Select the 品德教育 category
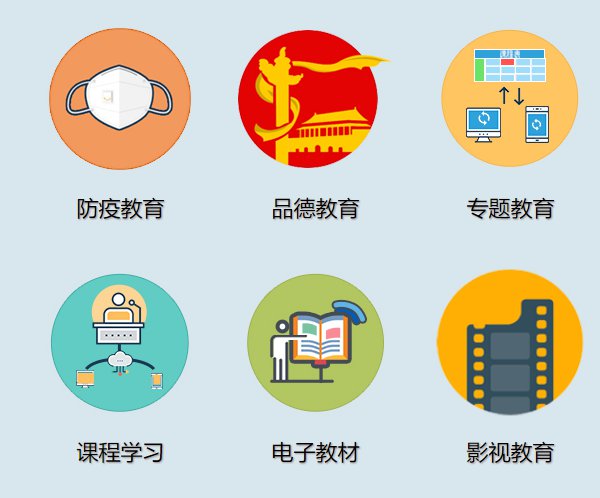 (x=308, y=98)
